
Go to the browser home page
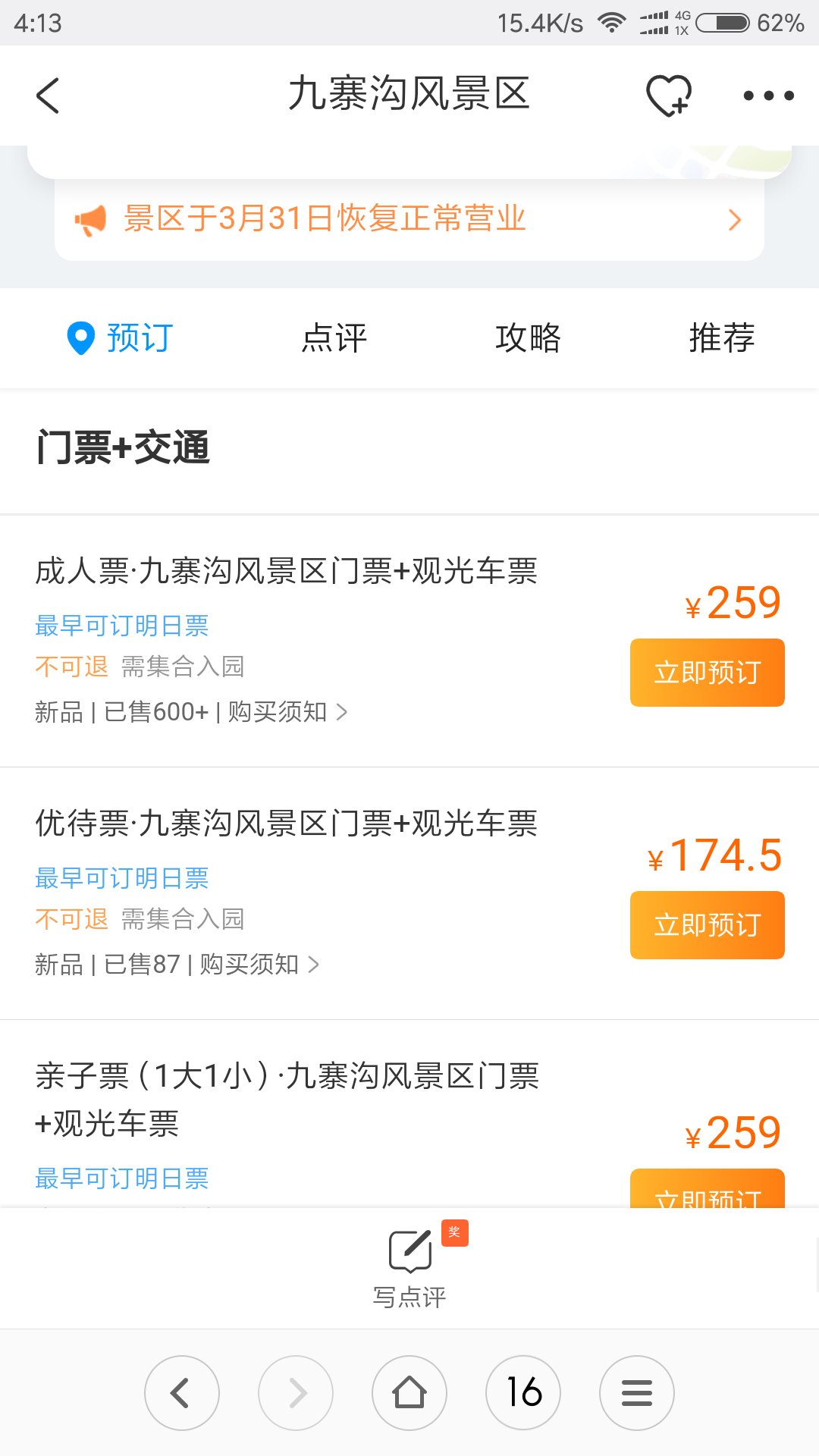click(409, 1393)
